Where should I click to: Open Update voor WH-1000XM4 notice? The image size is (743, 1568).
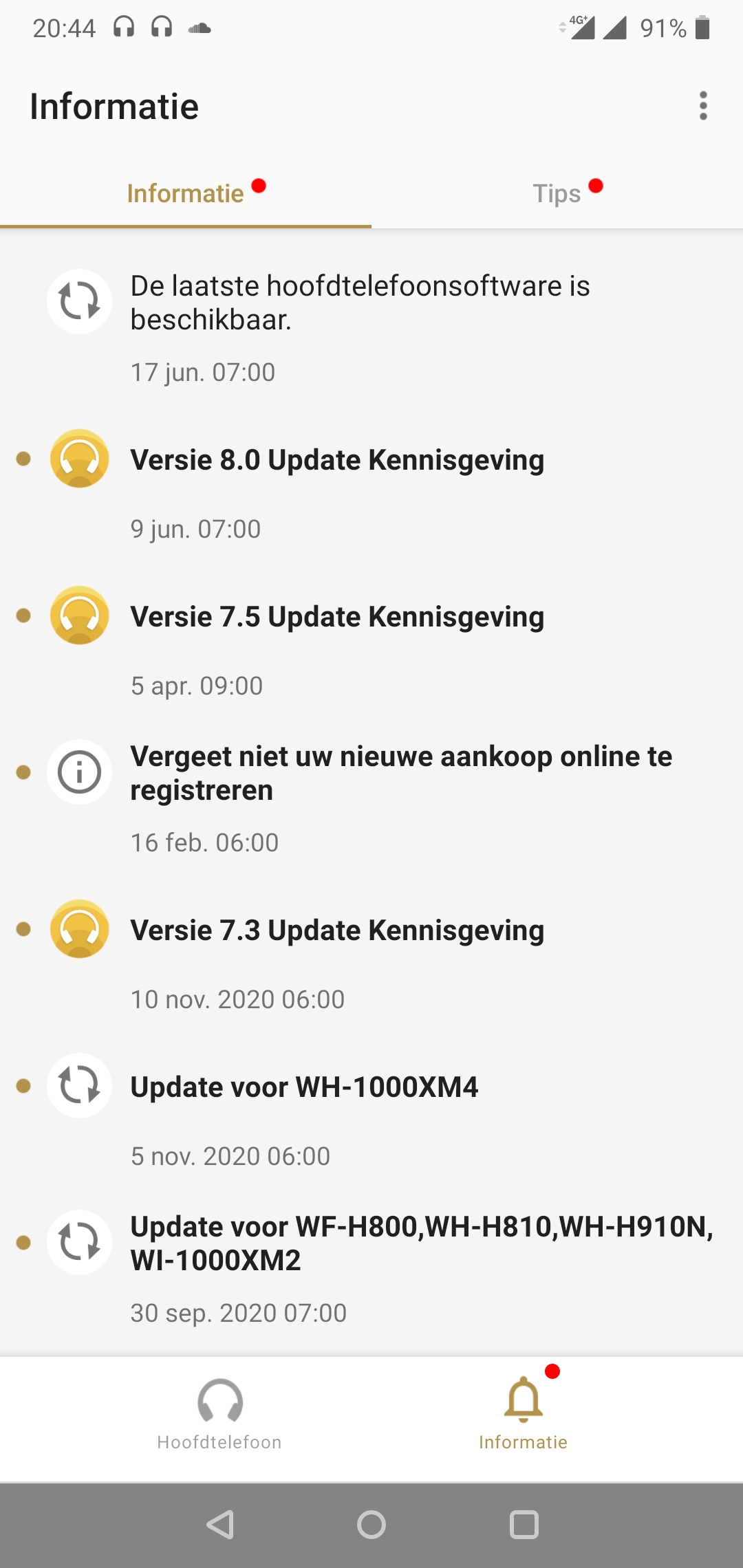371,1111
